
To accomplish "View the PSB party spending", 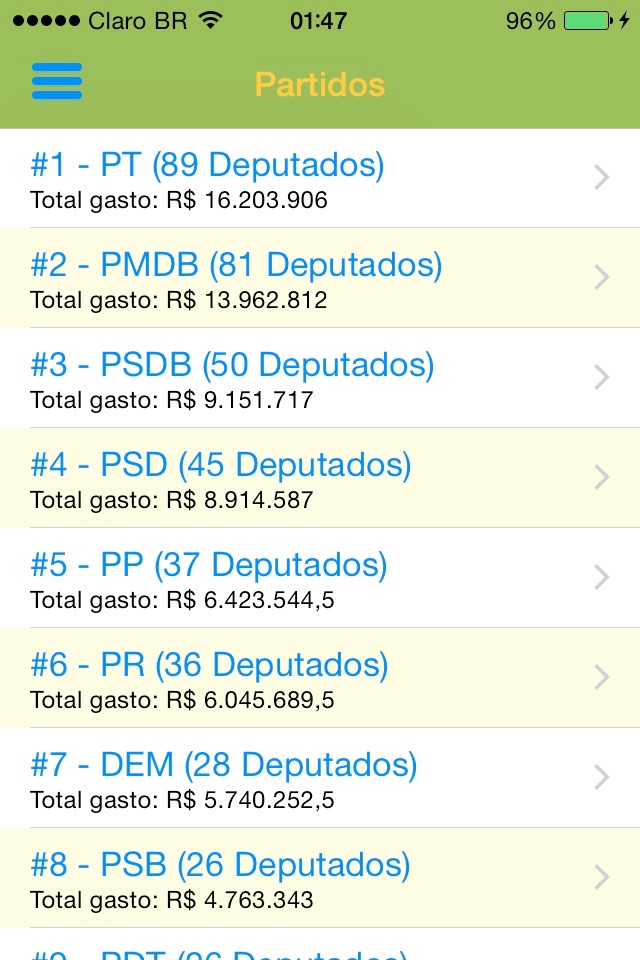I will (x=320, y=879).
